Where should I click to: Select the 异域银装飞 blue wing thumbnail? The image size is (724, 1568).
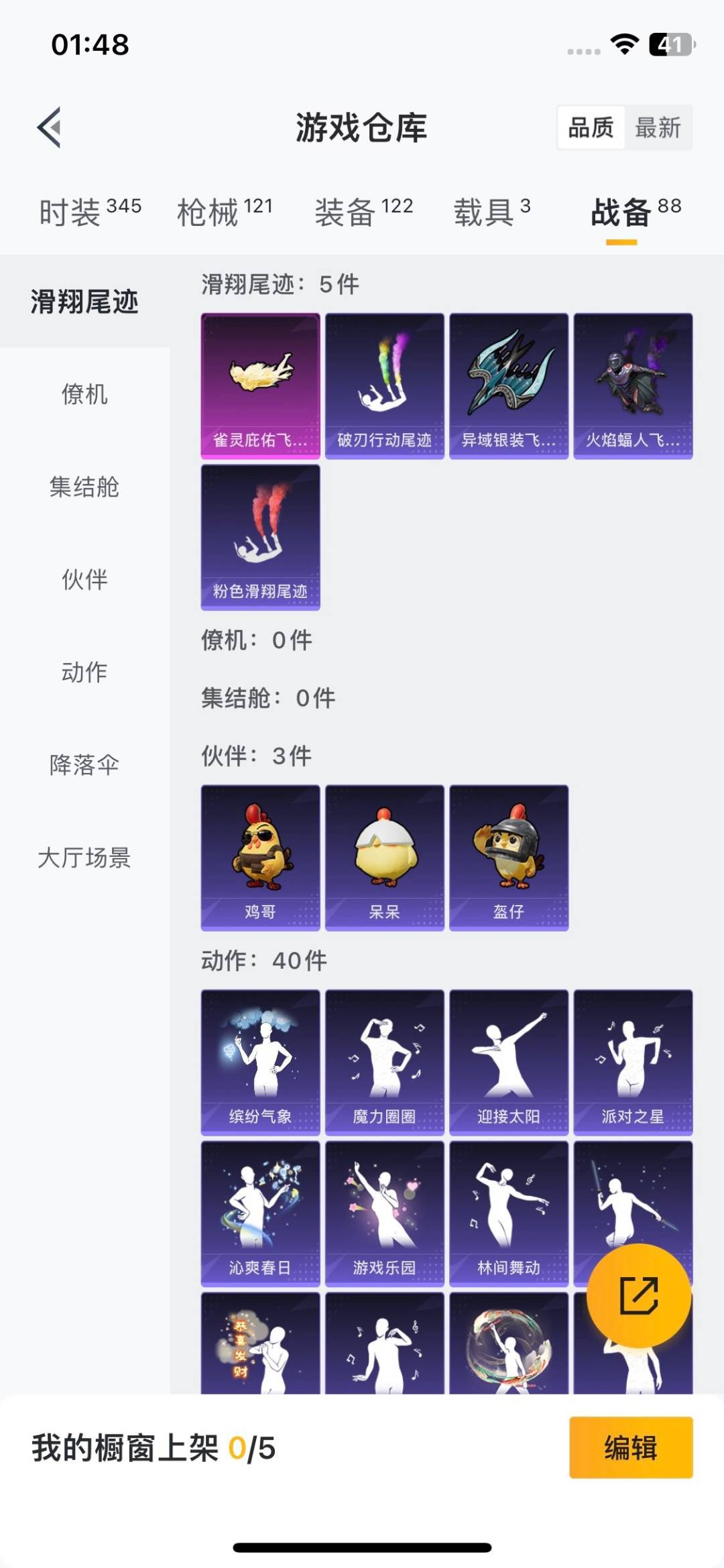(x=508, y=384)
